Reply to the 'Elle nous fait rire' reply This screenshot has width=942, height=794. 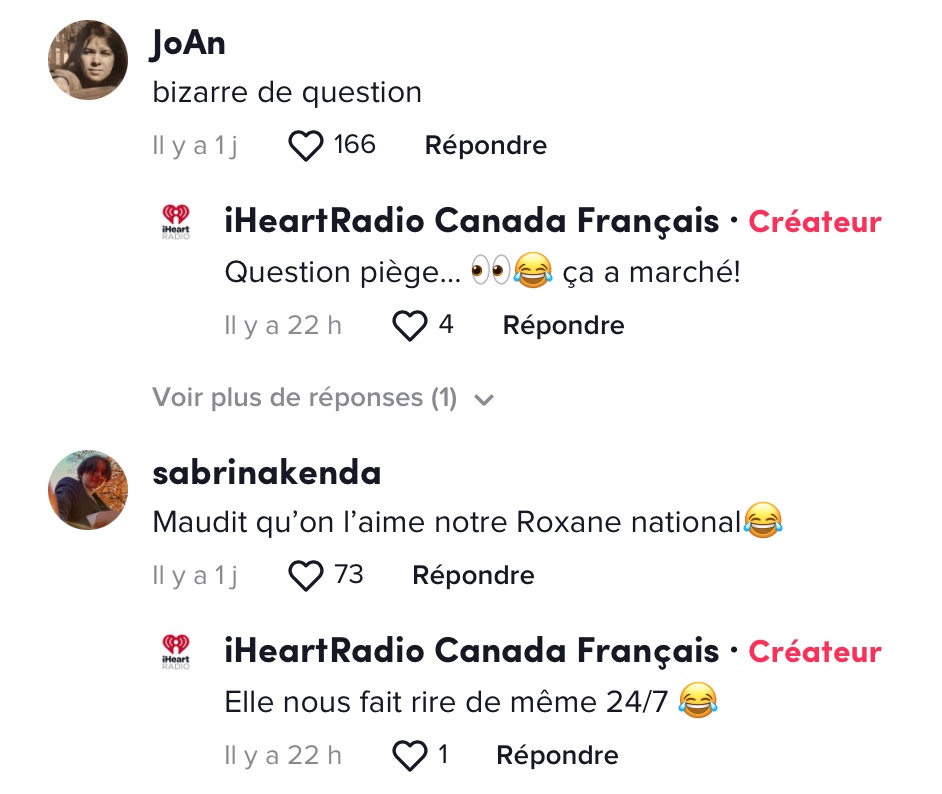[x=557, y=756]
